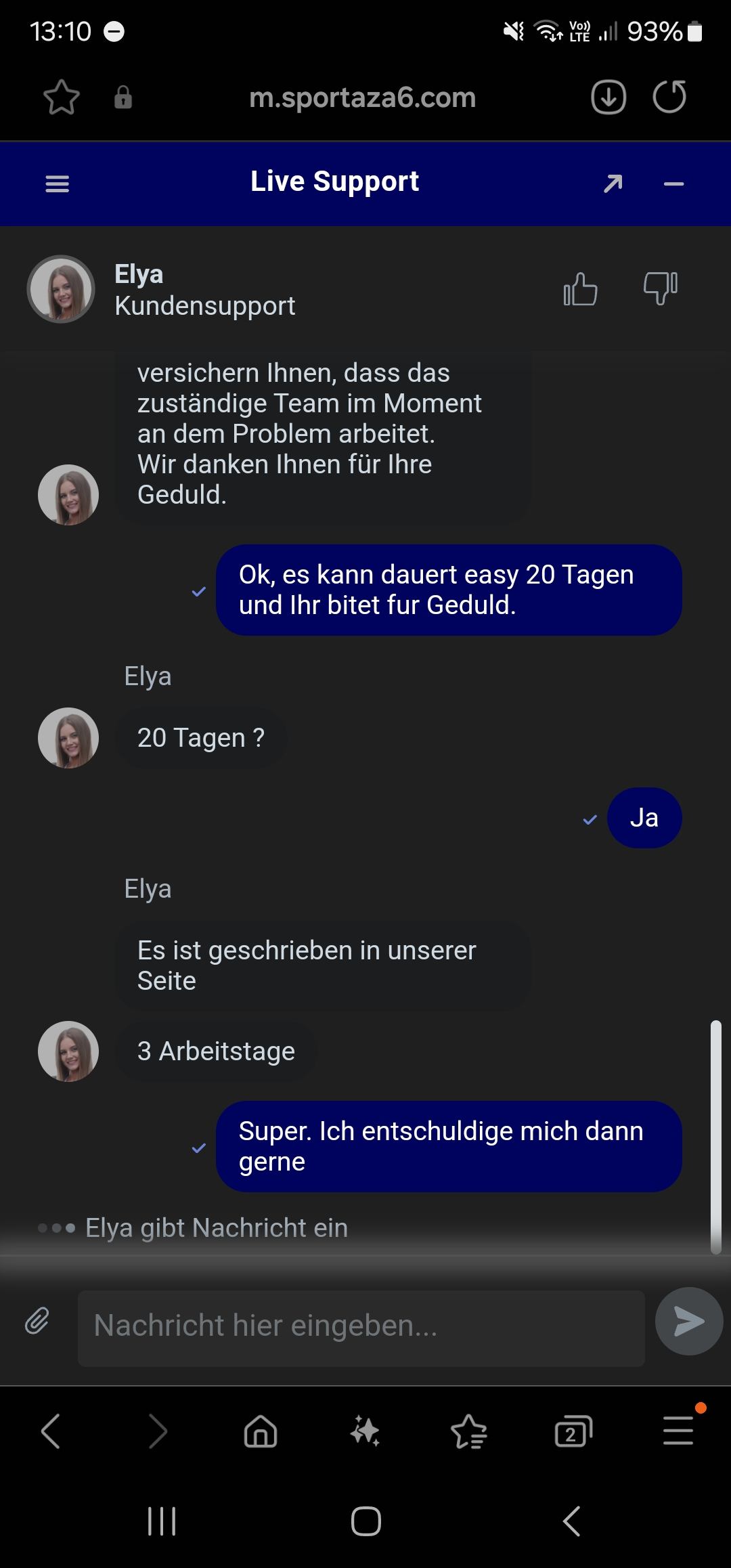Focus the message input field
The image size is (731, 1568).
pos(361,1326)
